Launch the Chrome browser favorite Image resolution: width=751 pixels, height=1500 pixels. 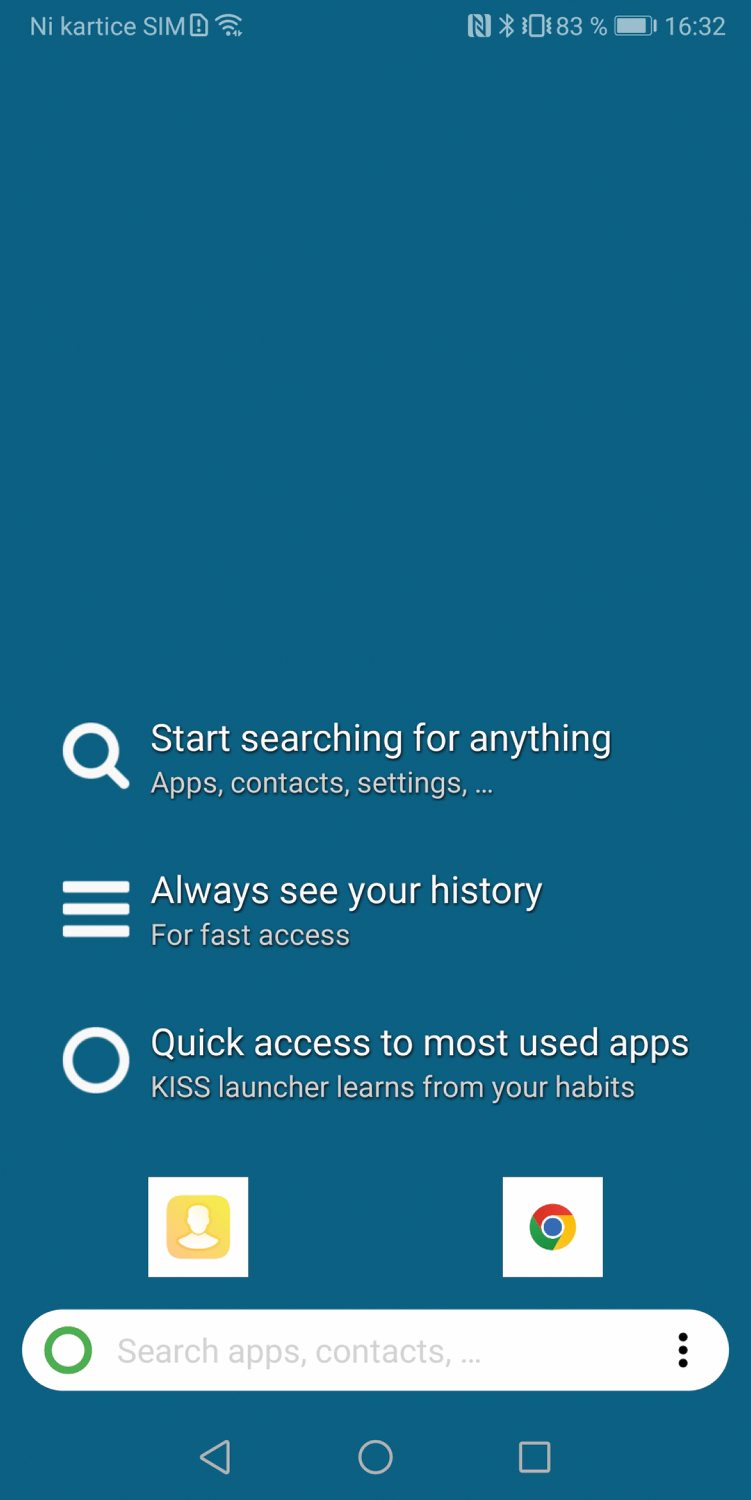(x=552, y=1227)
